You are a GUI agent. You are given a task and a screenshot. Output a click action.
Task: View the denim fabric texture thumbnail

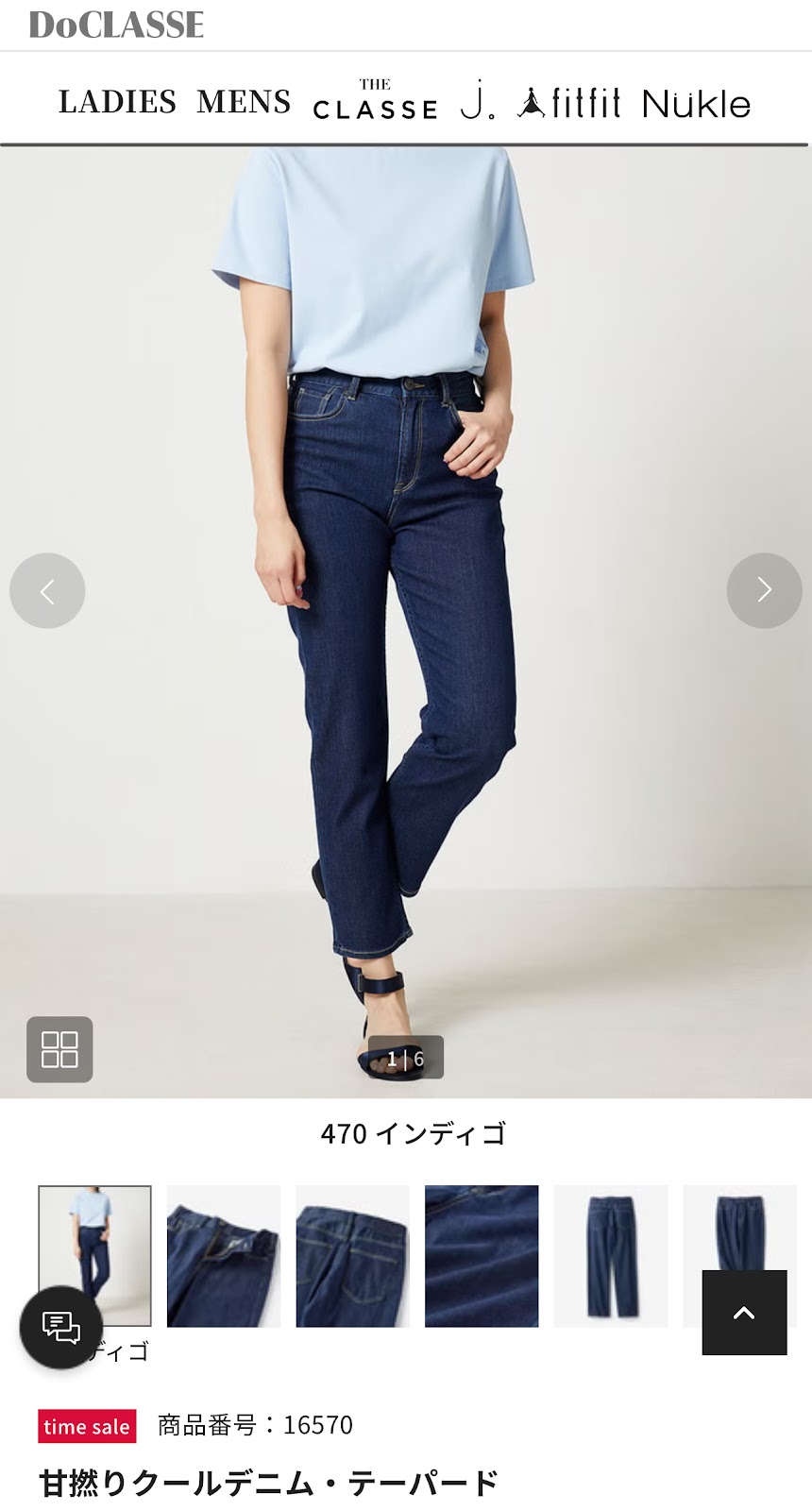click(482, 1256)
